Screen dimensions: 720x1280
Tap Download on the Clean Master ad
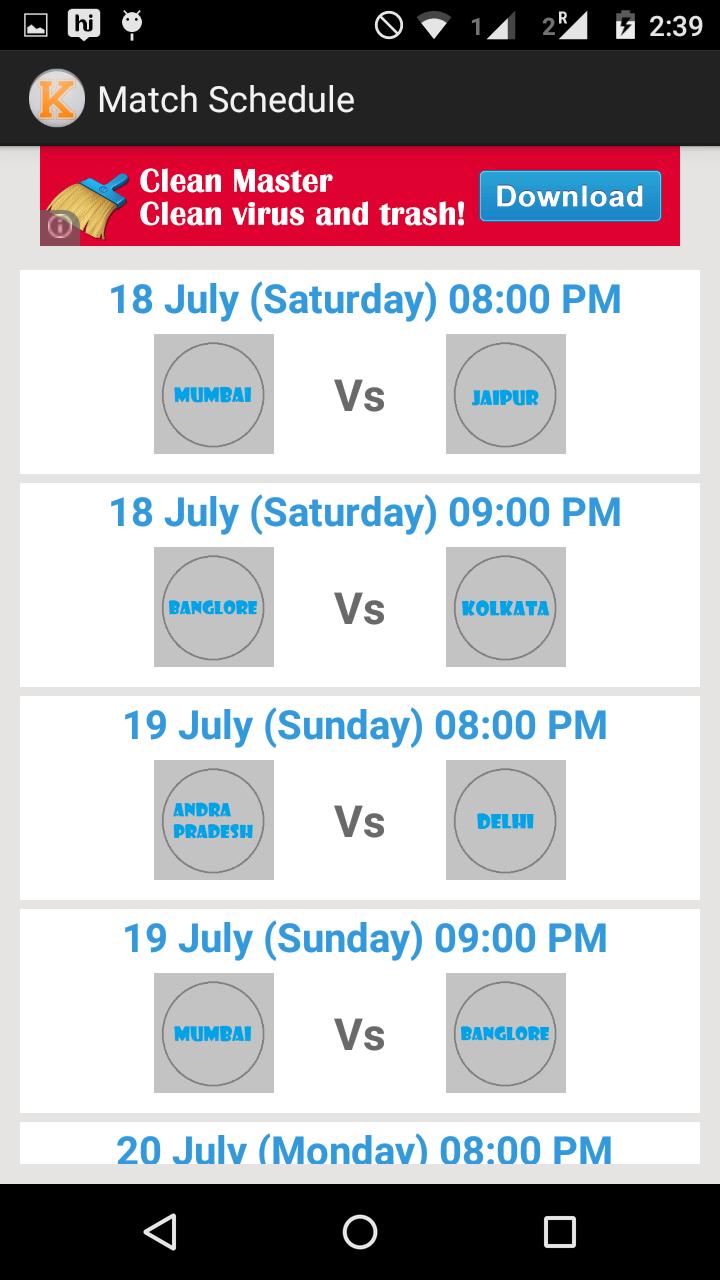click(x=570, y=196)
